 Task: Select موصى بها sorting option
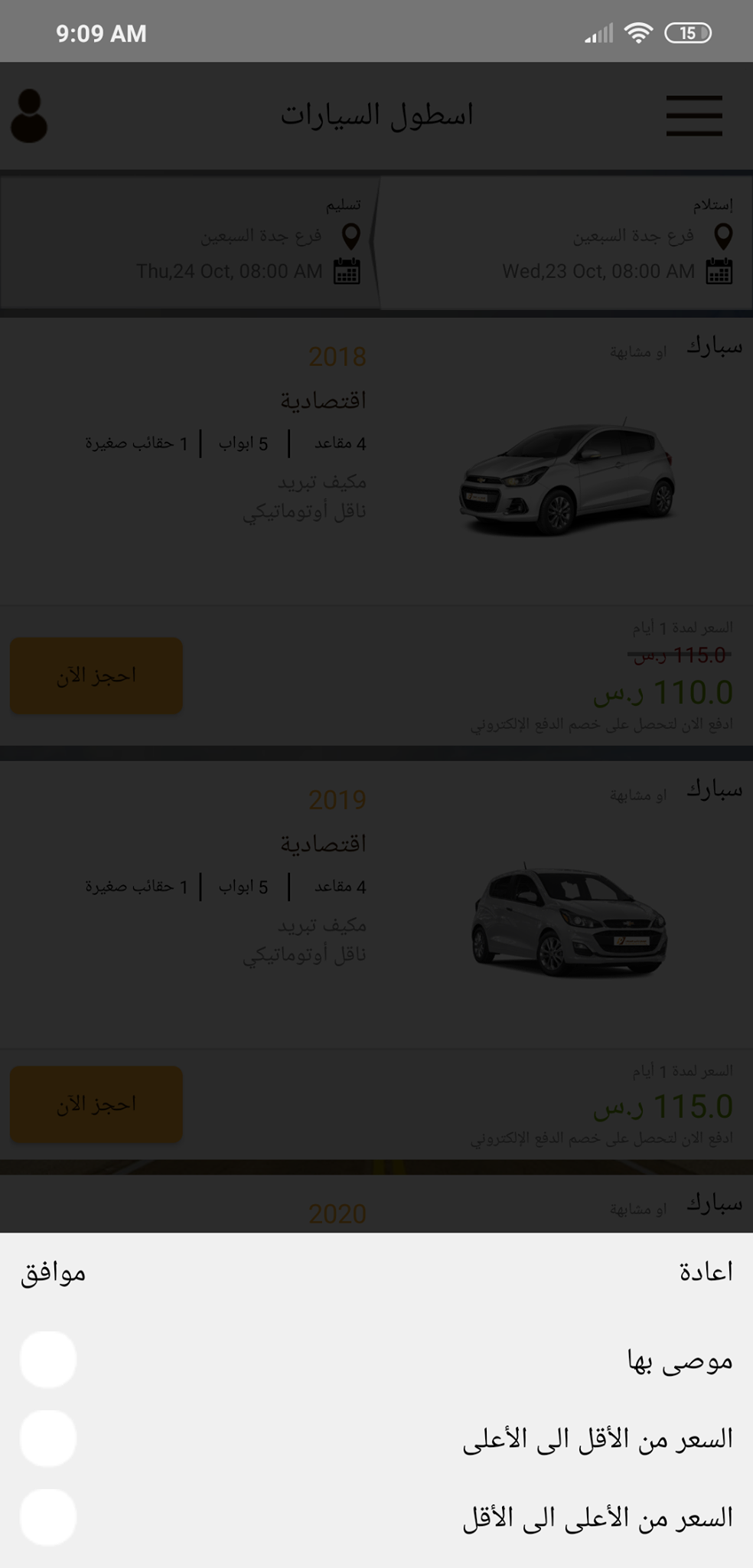(48, 1360)
